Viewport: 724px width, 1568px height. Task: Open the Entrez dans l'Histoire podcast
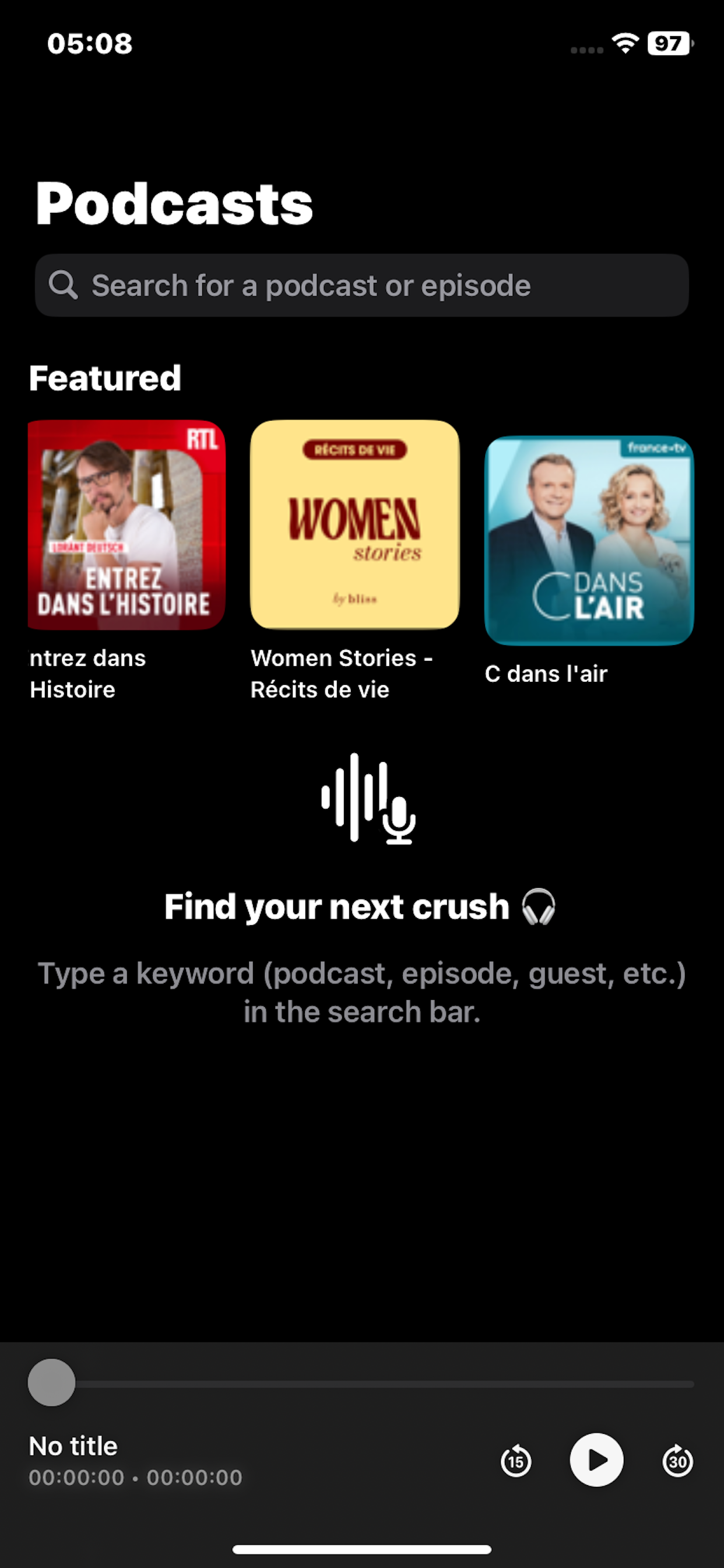[x=126, y=527]
